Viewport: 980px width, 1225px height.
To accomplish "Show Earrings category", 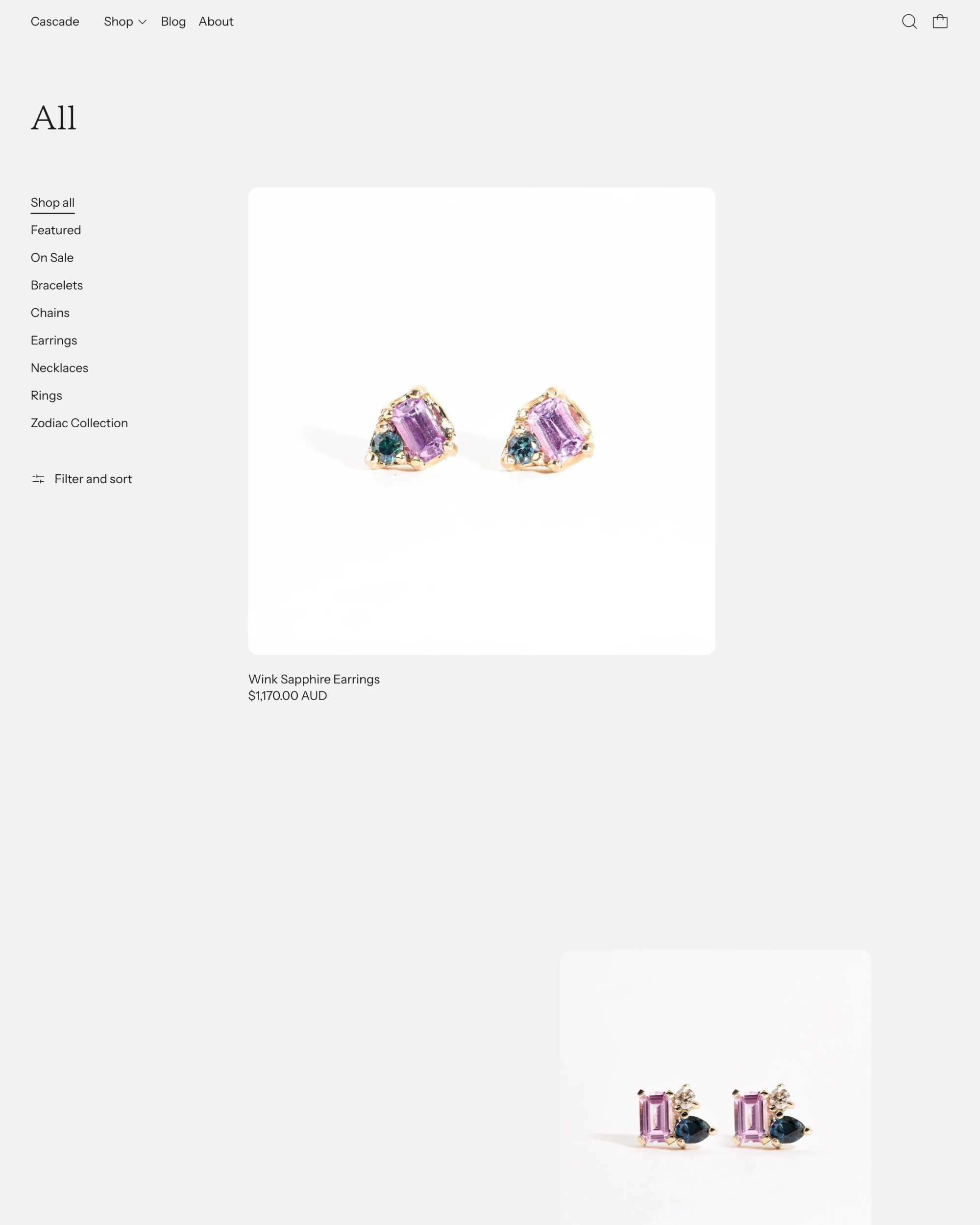I will (54, 341).
